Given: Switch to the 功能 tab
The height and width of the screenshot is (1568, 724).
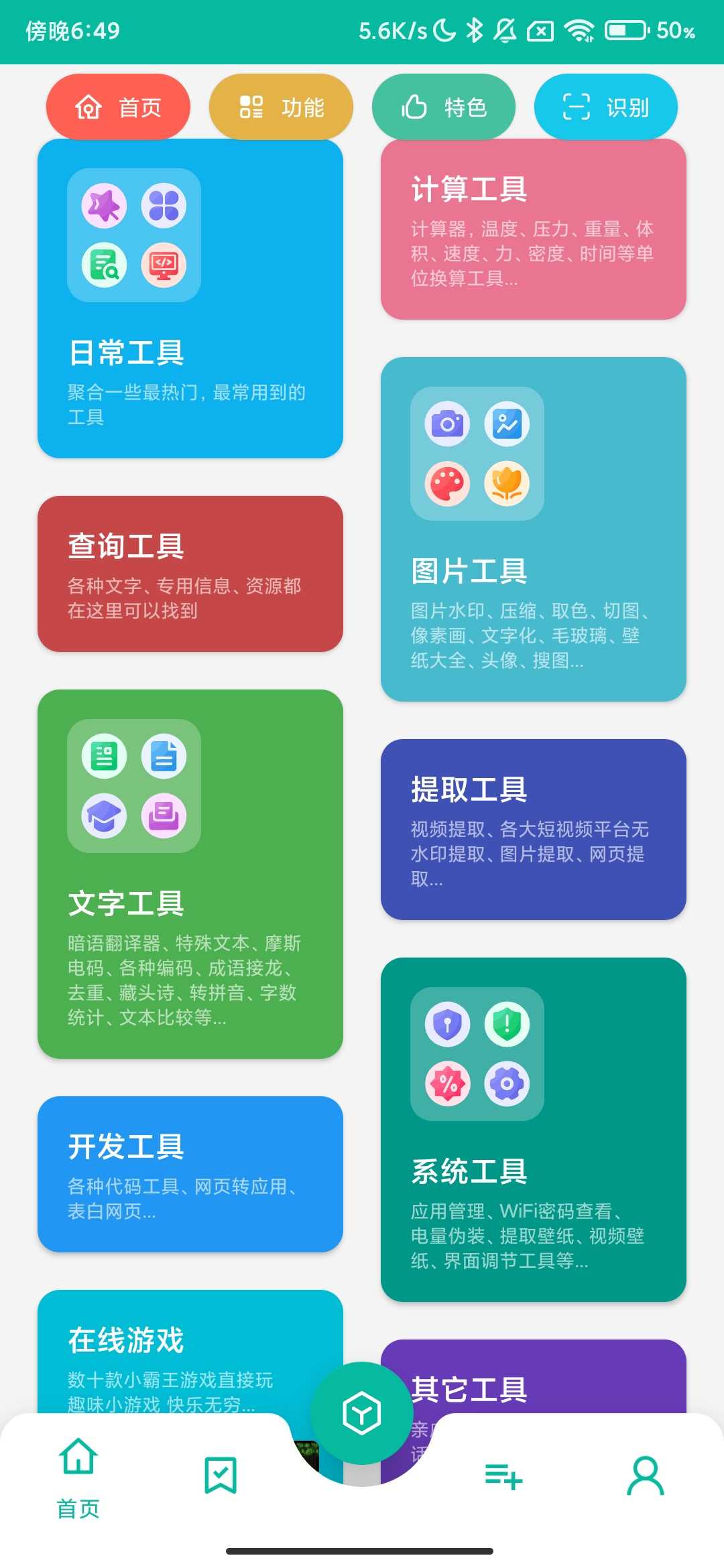Looking at the screenshot, I should (281, 107).
